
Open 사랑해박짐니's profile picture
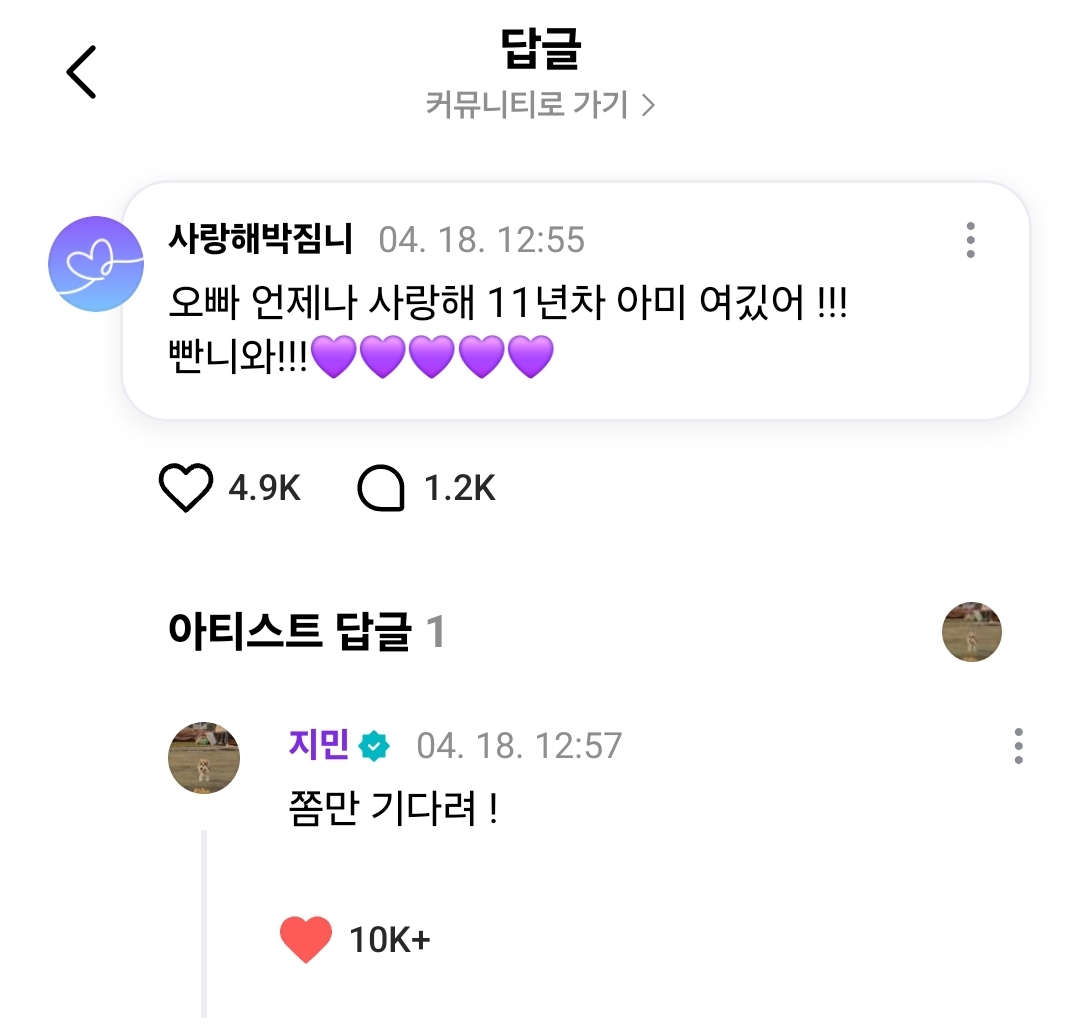96,264
